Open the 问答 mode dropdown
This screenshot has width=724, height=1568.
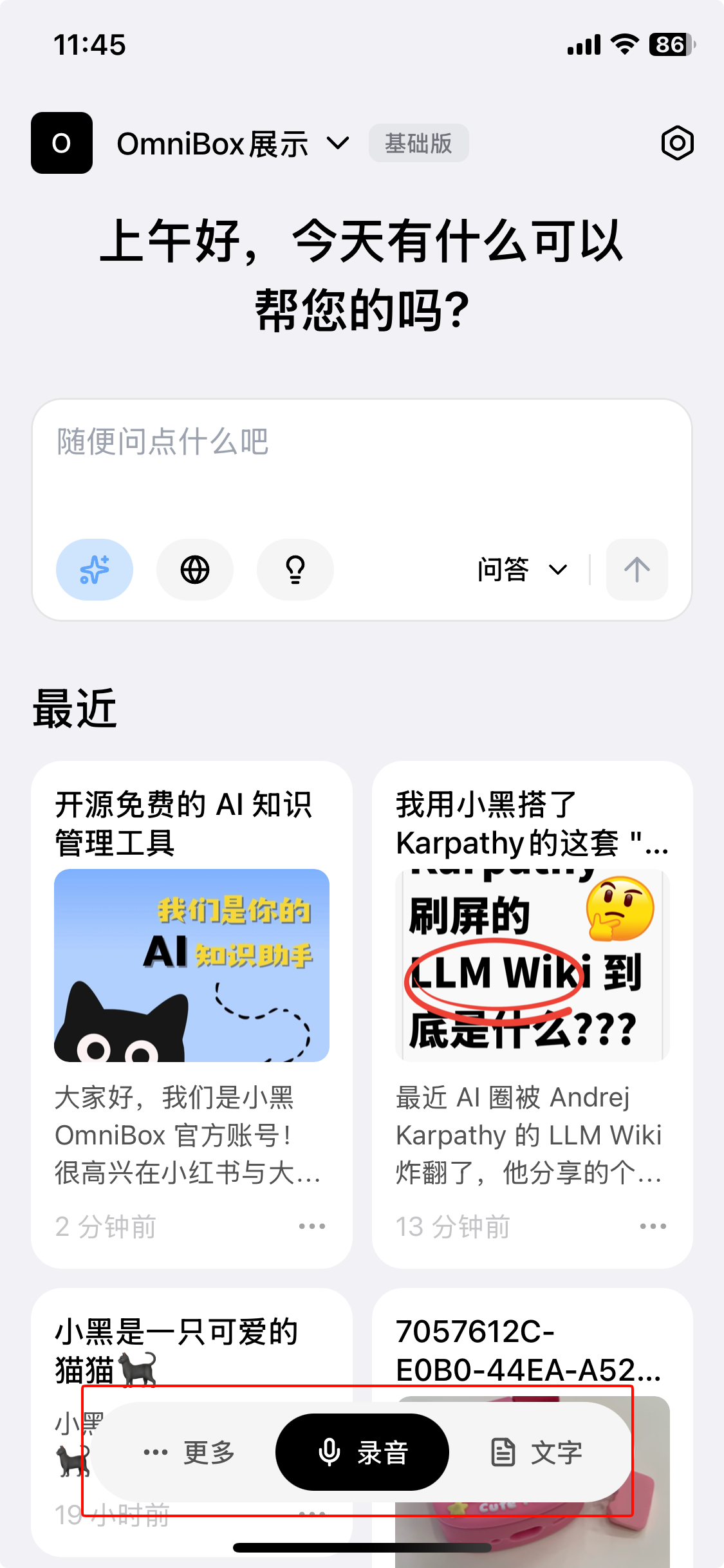[522, 570]
